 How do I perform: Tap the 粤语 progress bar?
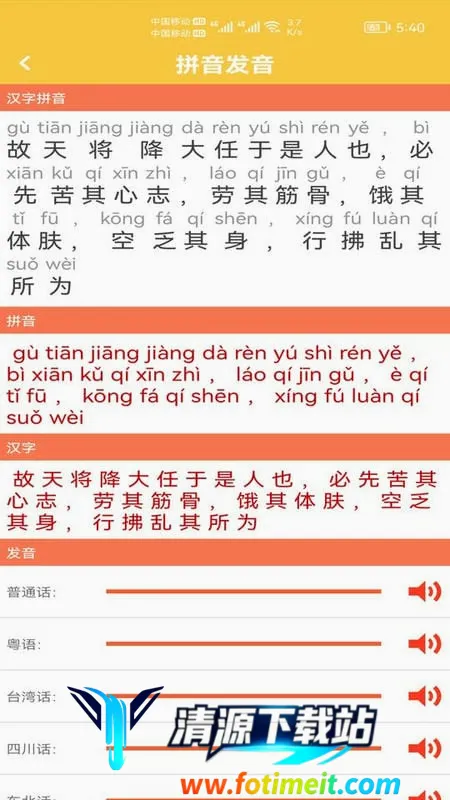tap(243, 644)
